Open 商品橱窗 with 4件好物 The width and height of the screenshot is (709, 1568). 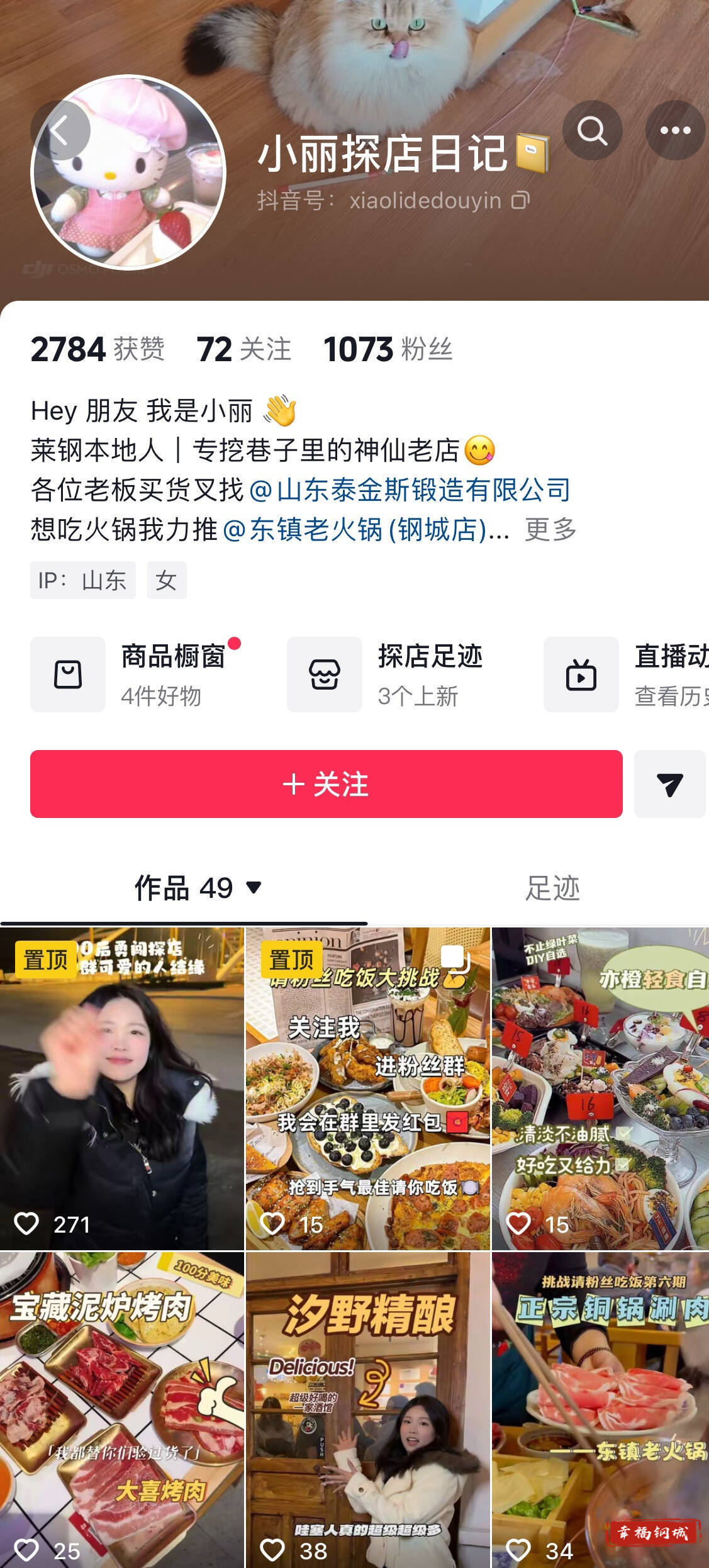[x=135, y=675]
